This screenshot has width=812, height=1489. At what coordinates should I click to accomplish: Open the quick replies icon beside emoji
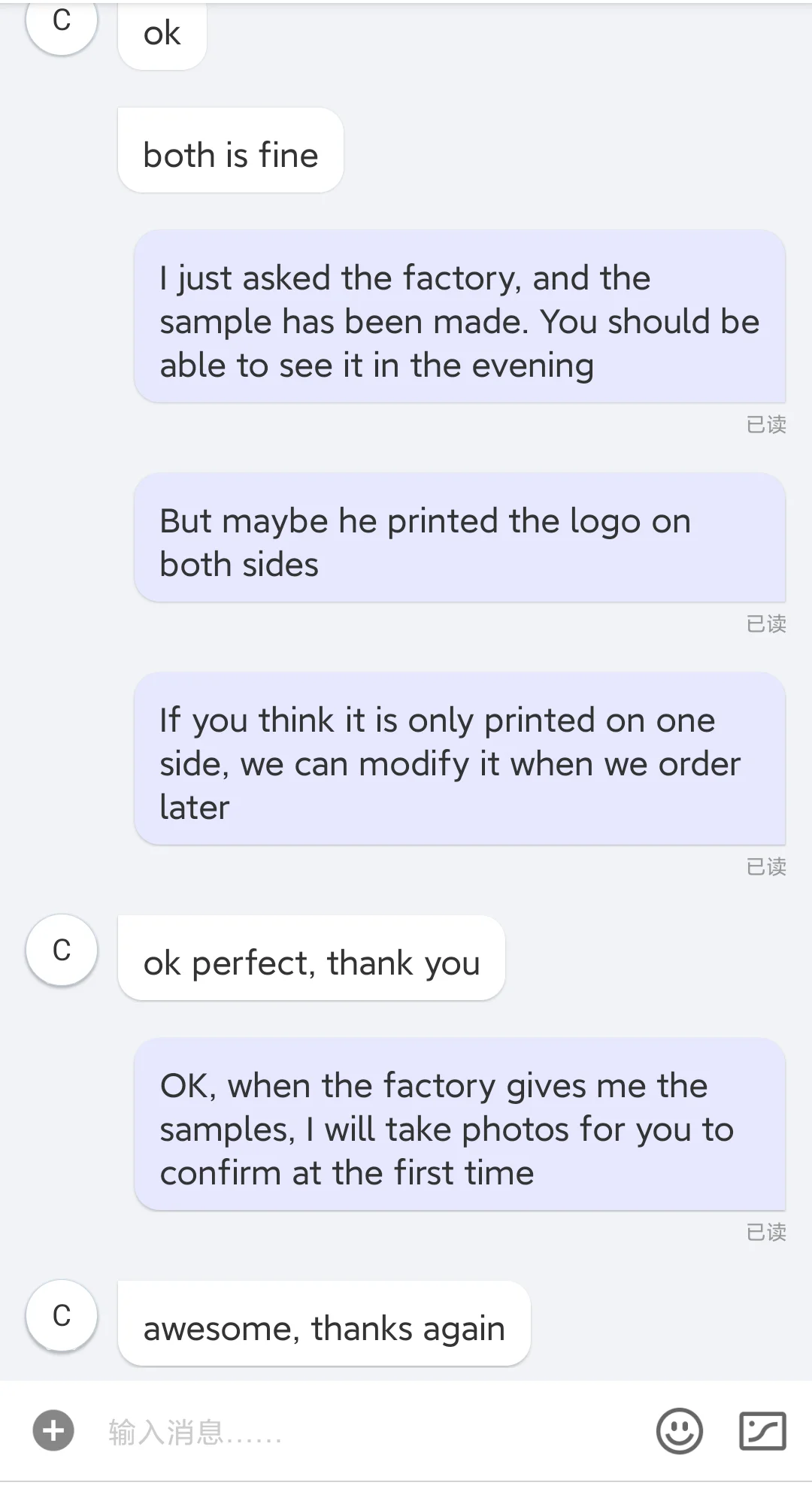(x=762, y=1430)
